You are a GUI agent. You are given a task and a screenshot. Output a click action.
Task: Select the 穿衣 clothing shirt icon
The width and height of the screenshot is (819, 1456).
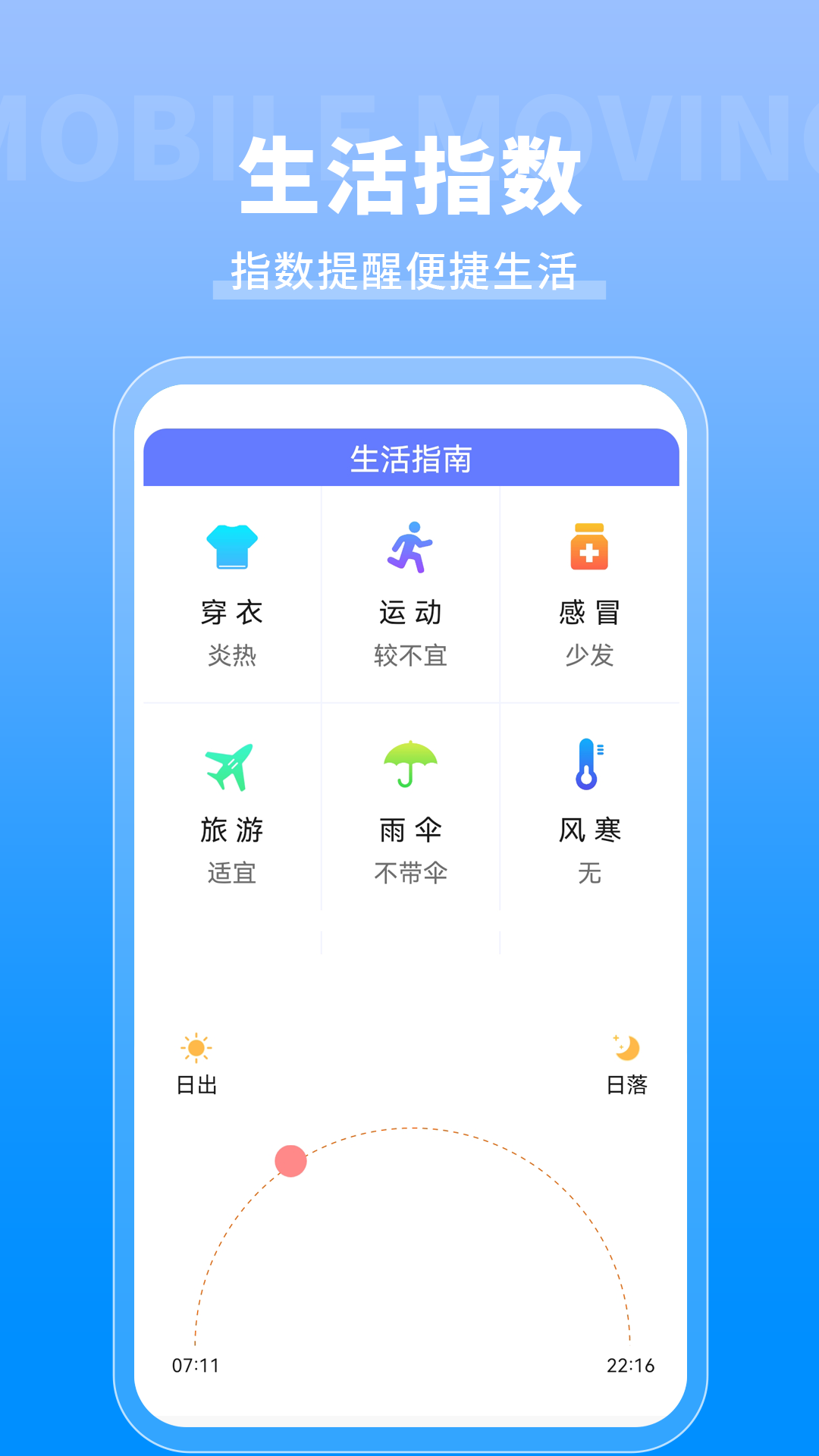233,548
